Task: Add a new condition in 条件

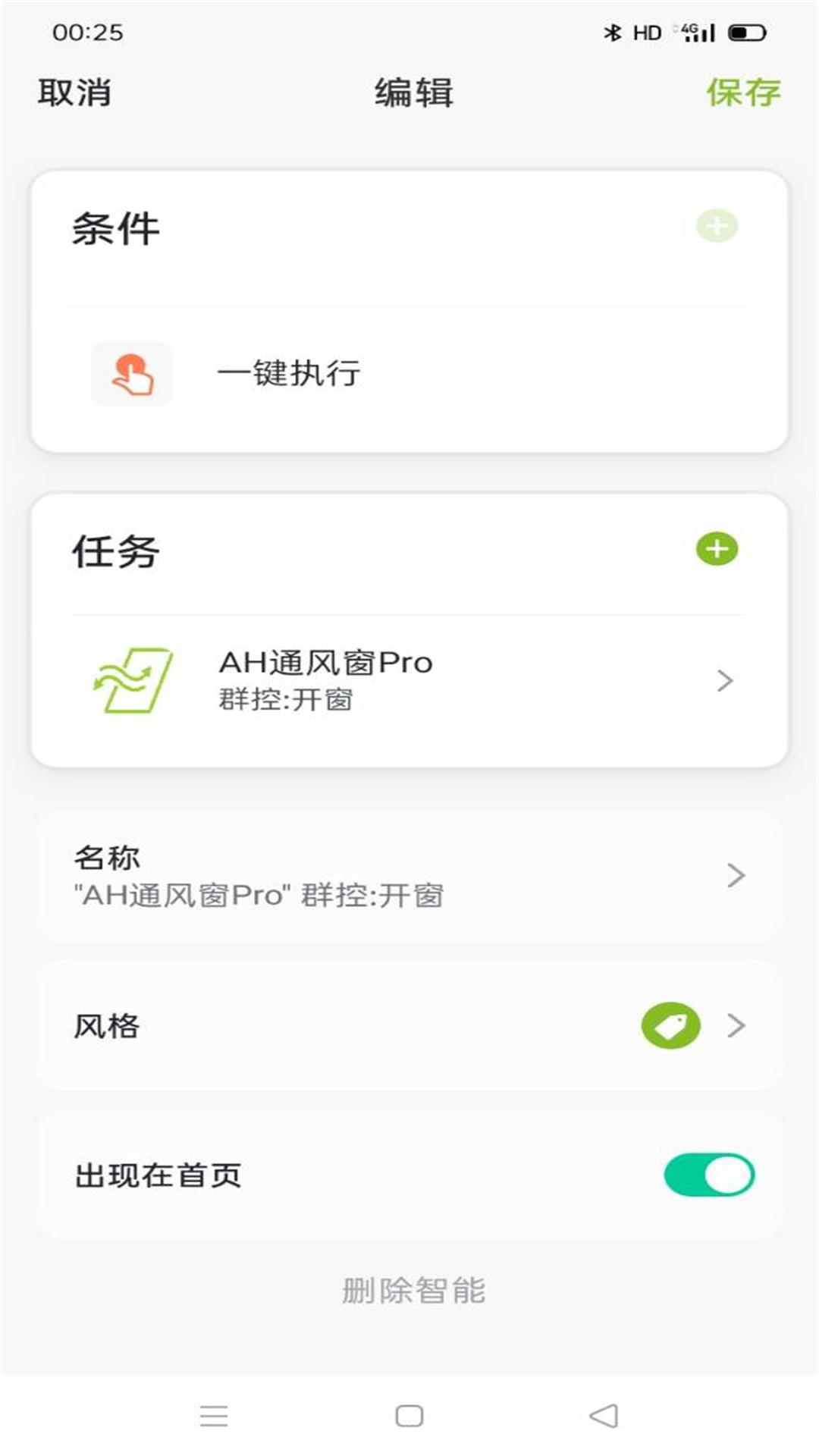Action: click(717, 226)
